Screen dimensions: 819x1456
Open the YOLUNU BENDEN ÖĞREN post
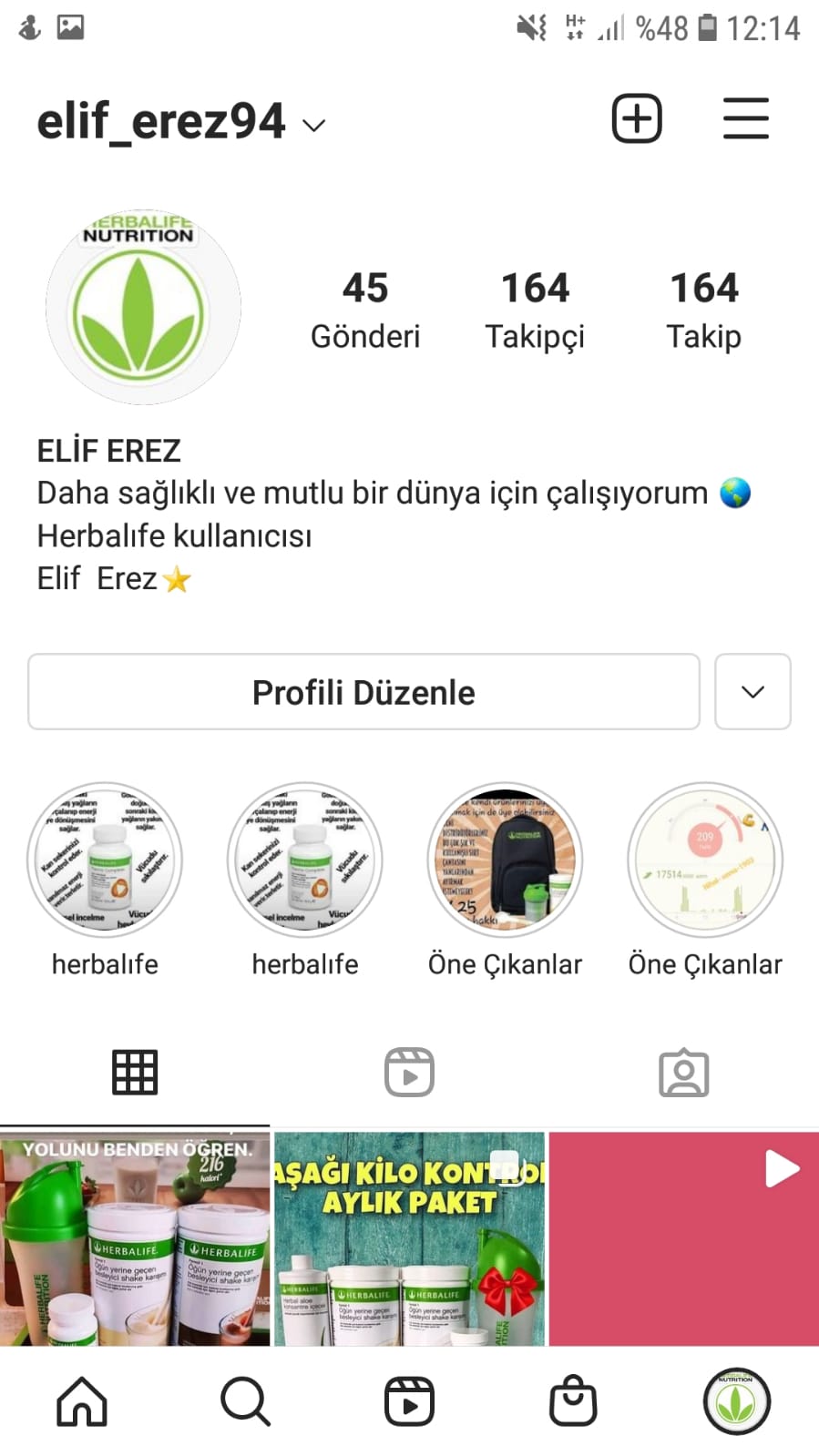coord(135,1238)
